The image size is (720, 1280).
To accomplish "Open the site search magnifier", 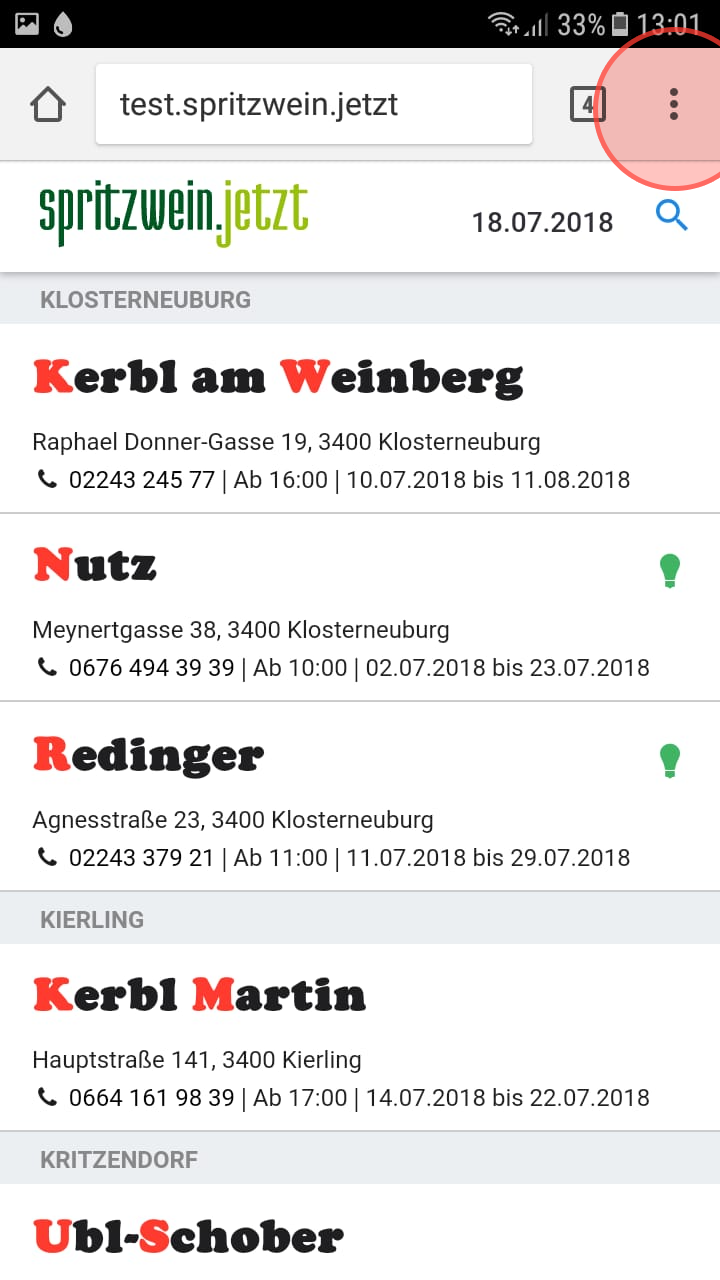I will [x=672, y=215].
